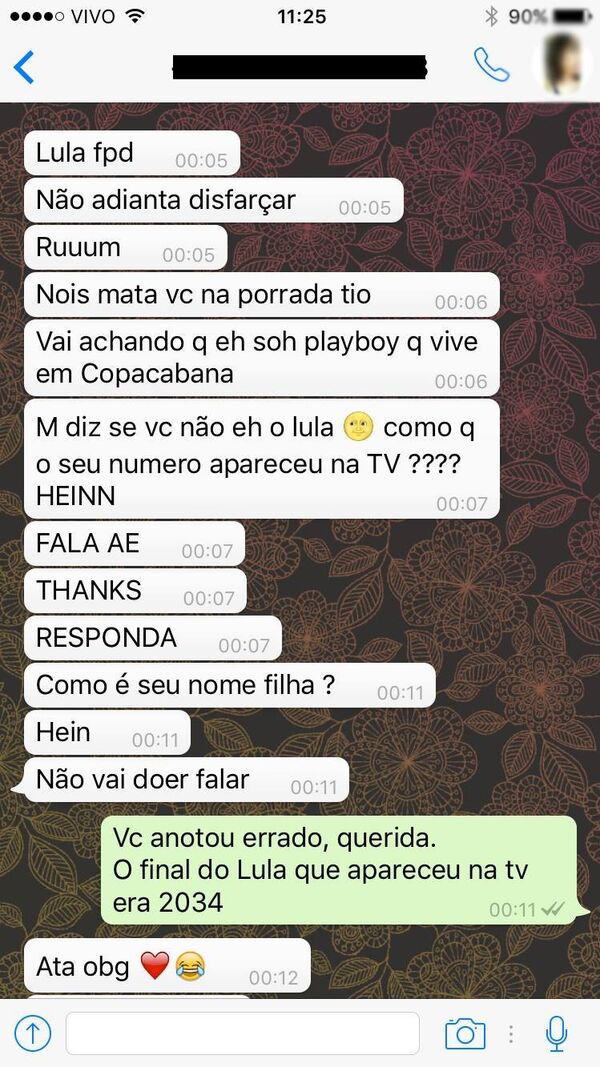Viewport: 600px width, 1067px height.
Task: Tap the message text input field
Action: coord(242,1033)
